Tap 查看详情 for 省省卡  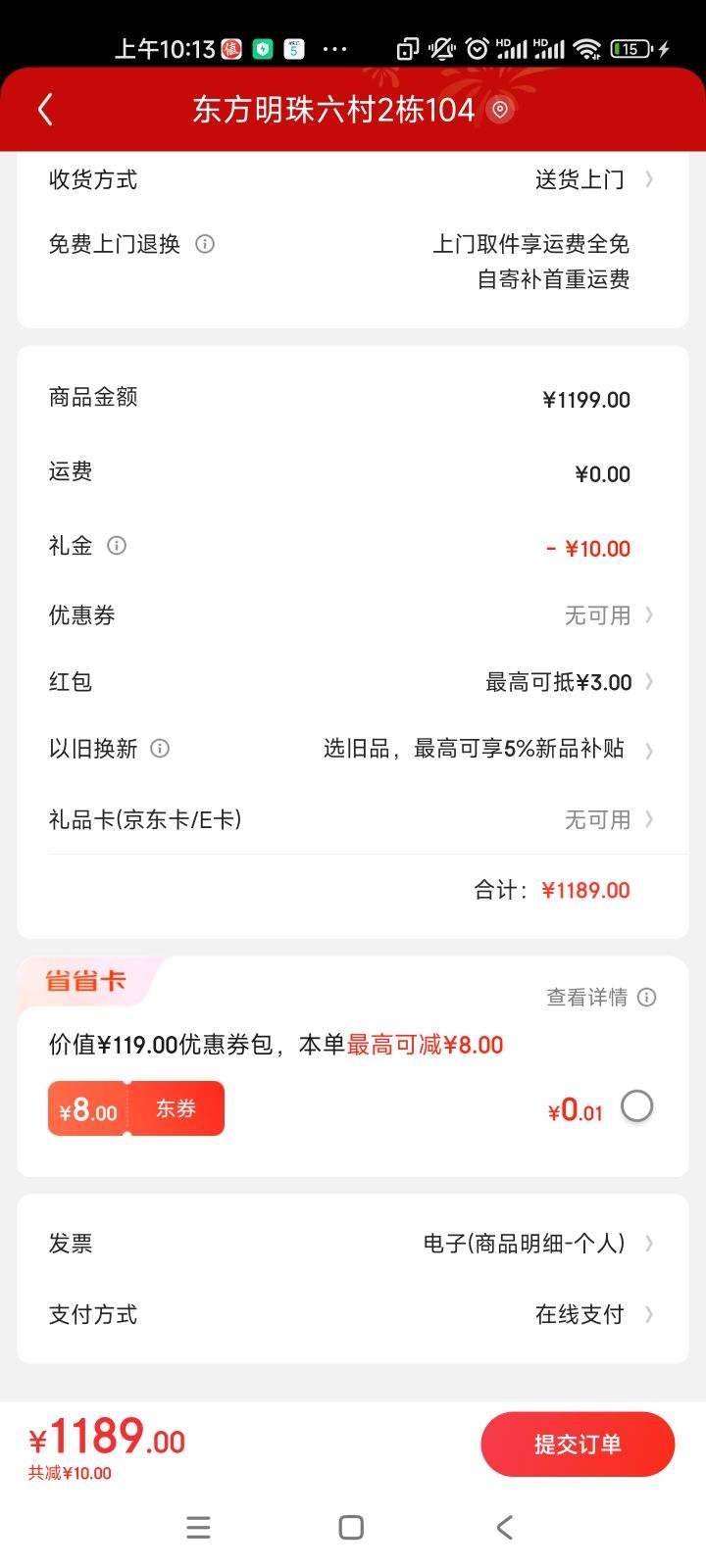(x=600, y=998)
